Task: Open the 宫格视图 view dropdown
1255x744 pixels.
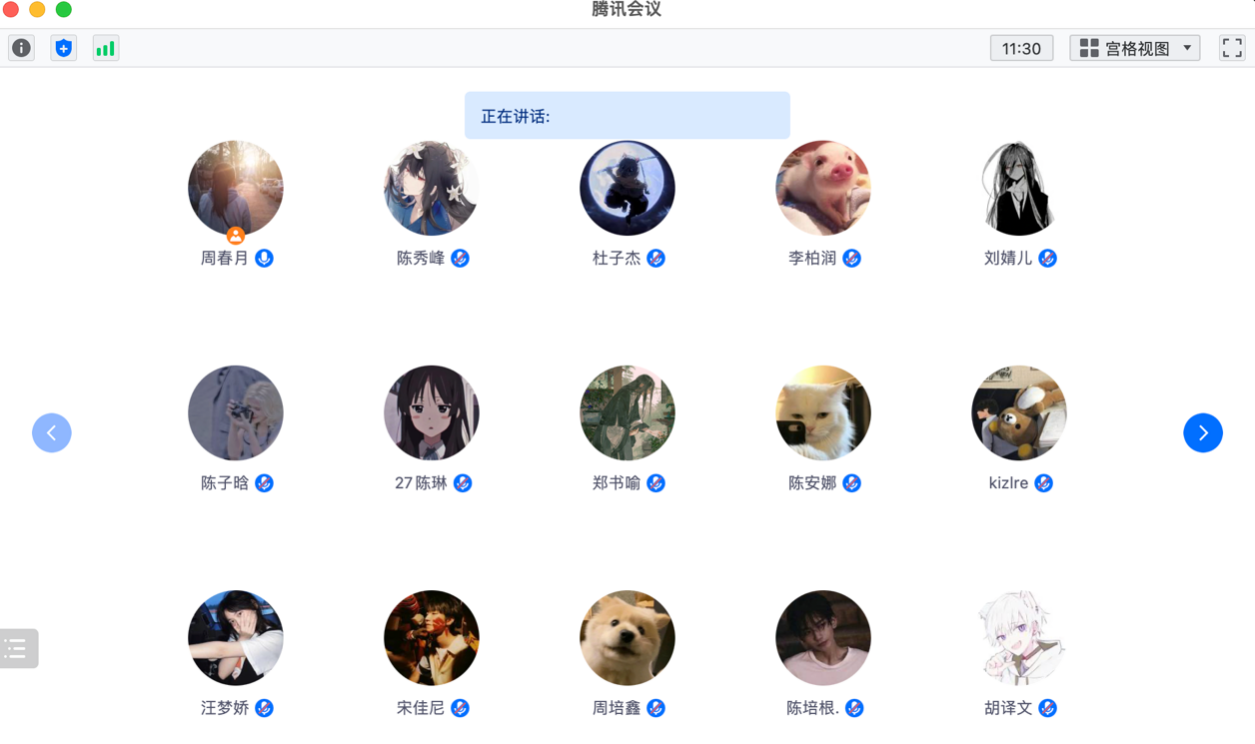Action: pyautogui.click(x=1135, y=48)
